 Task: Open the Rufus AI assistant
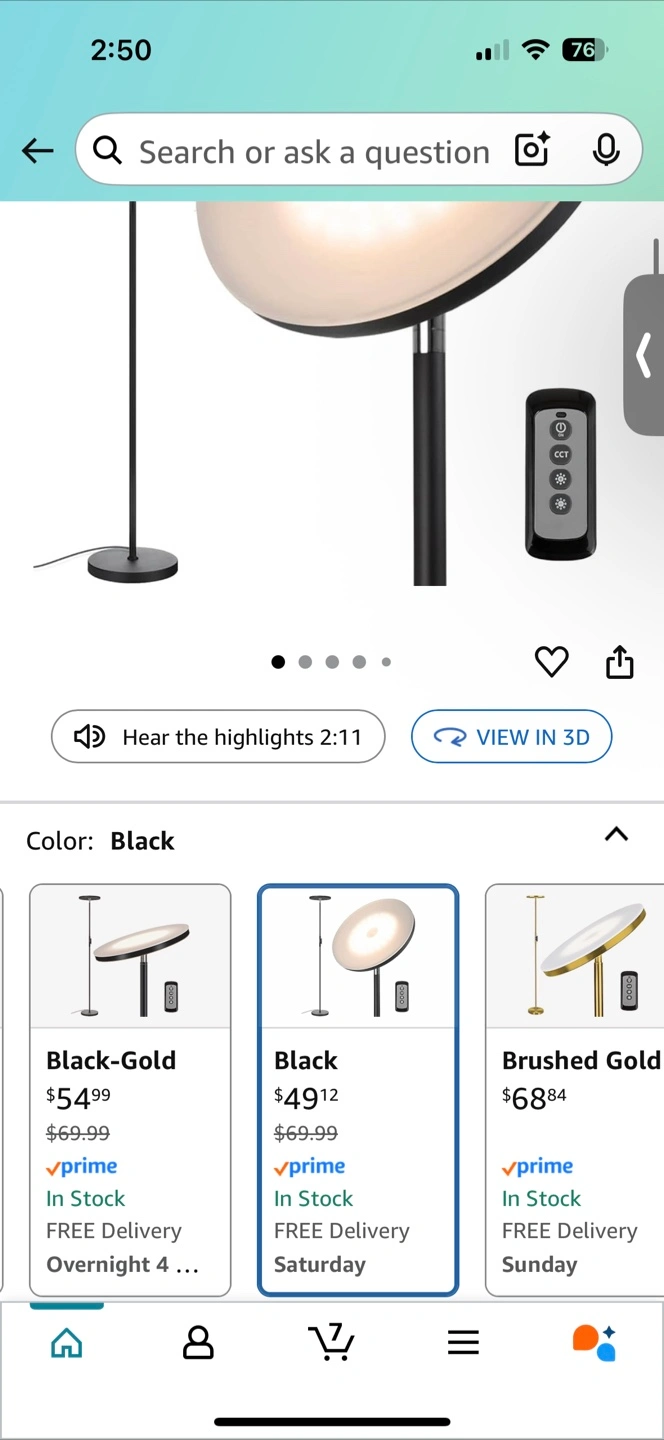click(x=594, y=1342)
